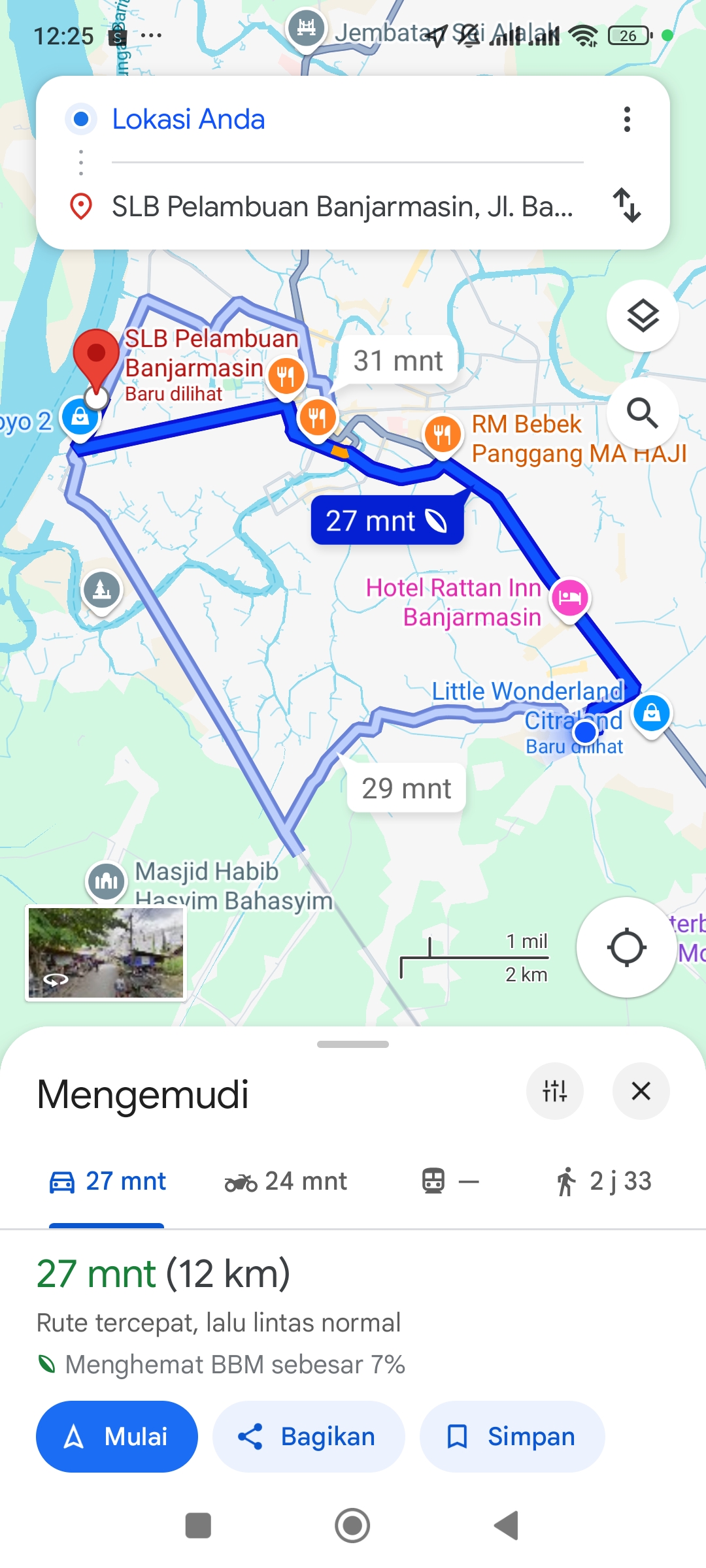
Task: Open route options settings
Action: point(555,1090)
